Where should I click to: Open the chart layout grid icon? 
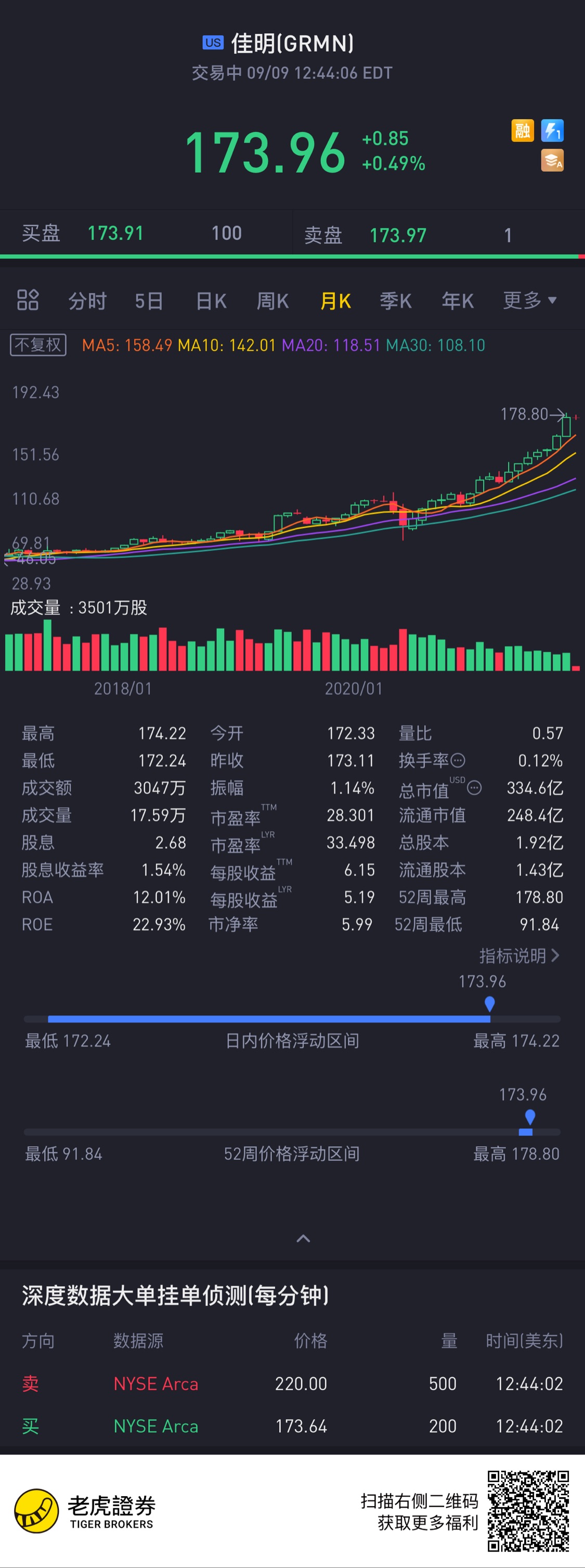(x=28, y=300)
